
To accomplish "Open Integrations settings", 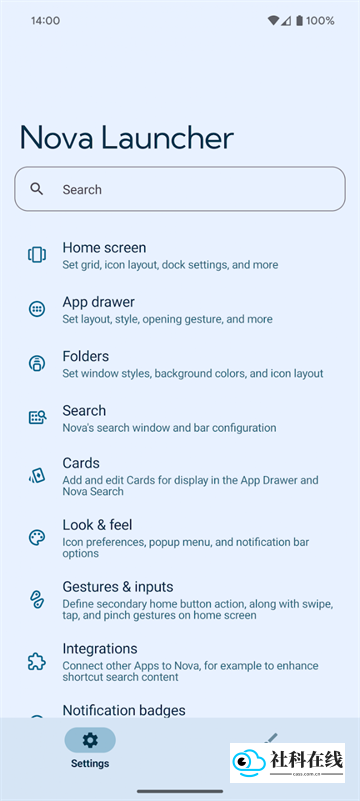I will pos(180,662).
